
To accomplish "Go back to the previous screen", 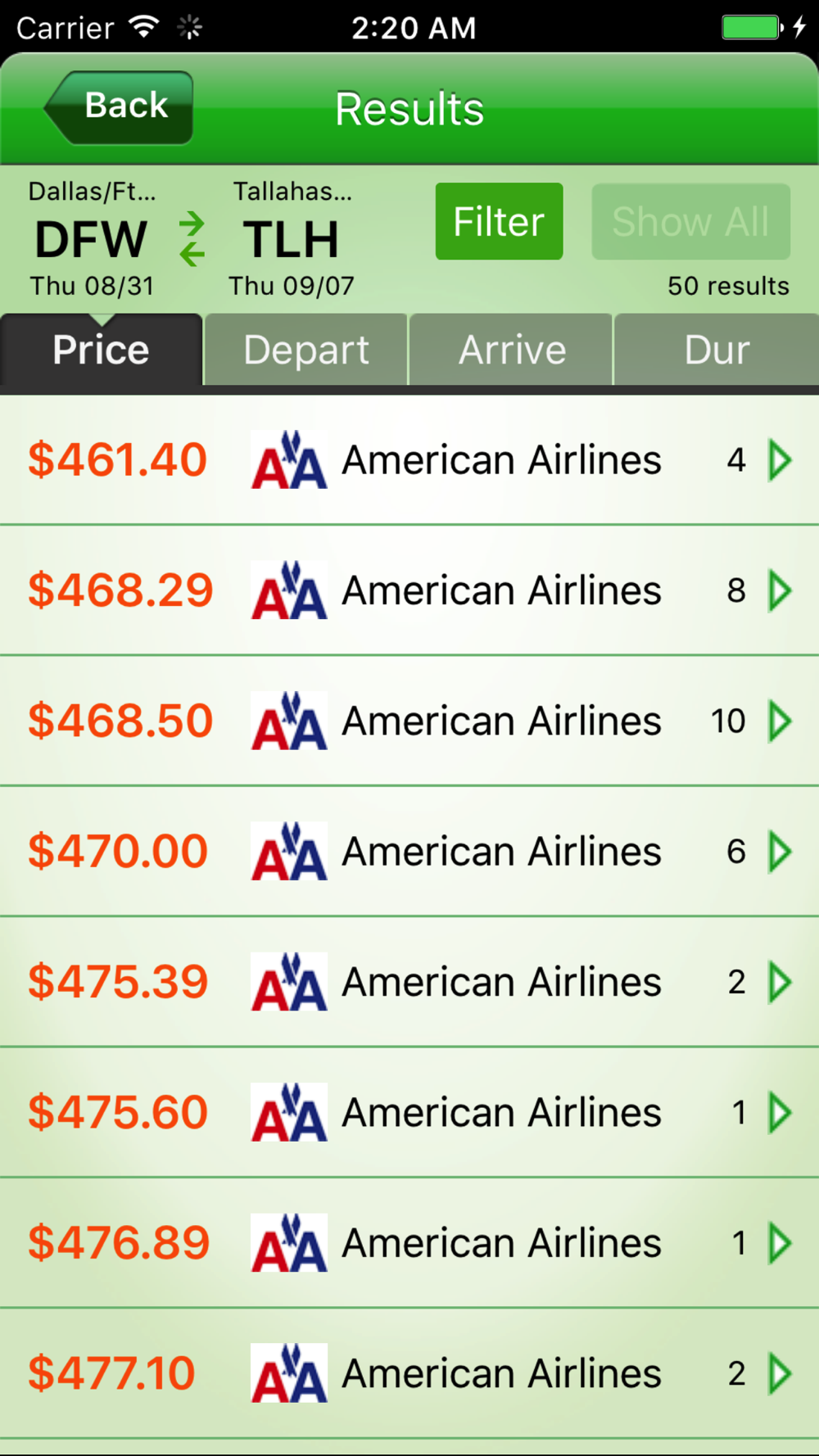I will click(x=120, y=107).
